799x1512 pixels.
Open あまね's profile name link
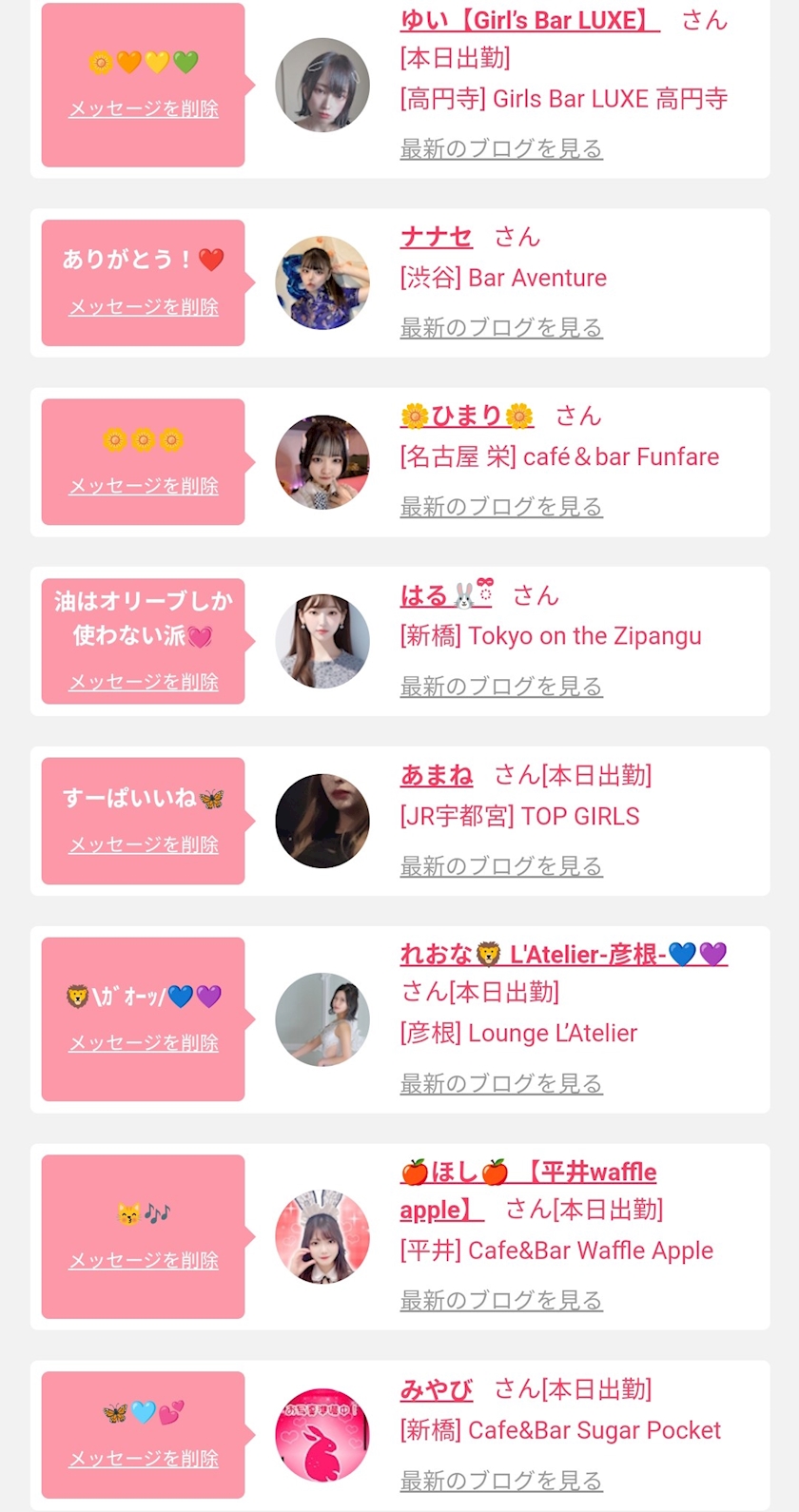tap(437, 775)
